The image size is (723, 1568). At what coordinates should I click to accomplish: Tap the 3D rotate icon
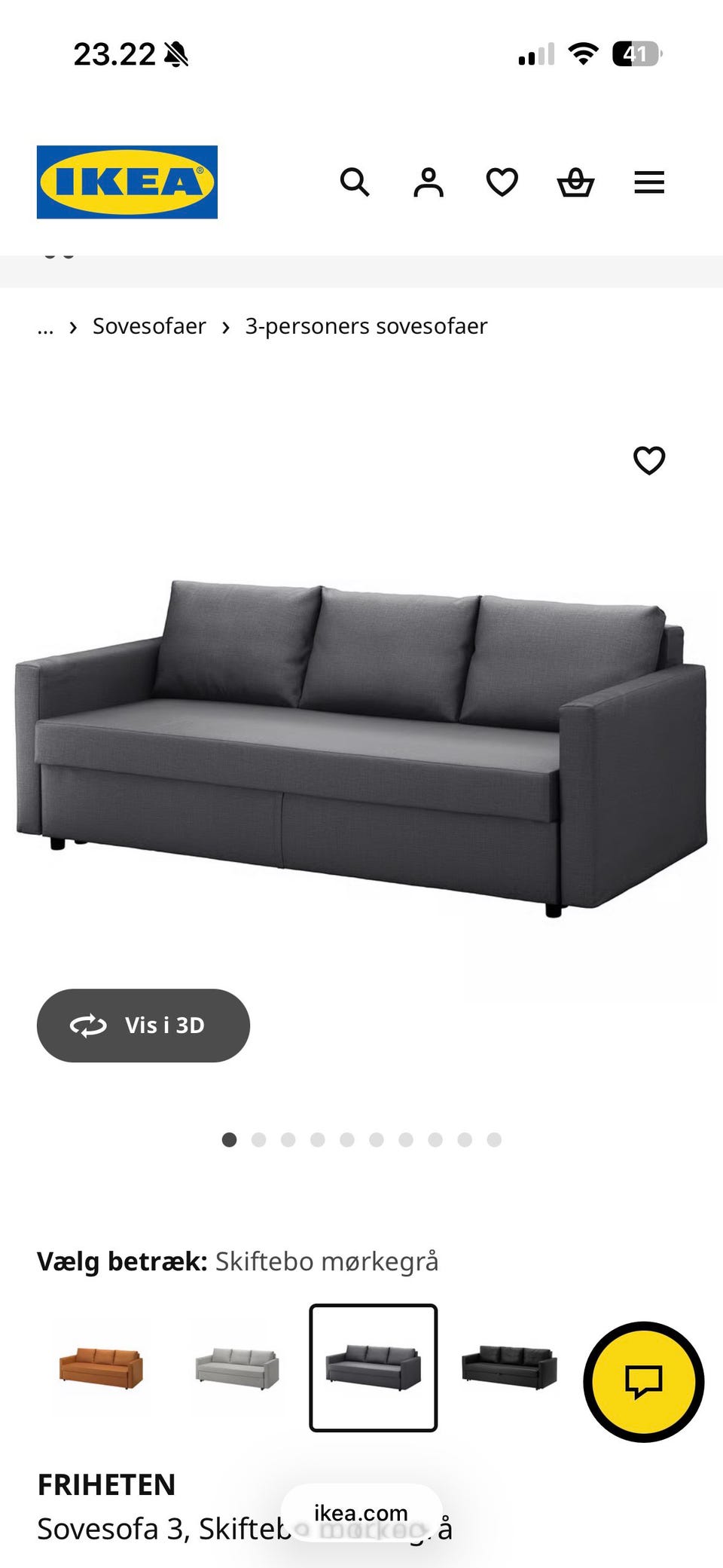(x=88, y=1025)
